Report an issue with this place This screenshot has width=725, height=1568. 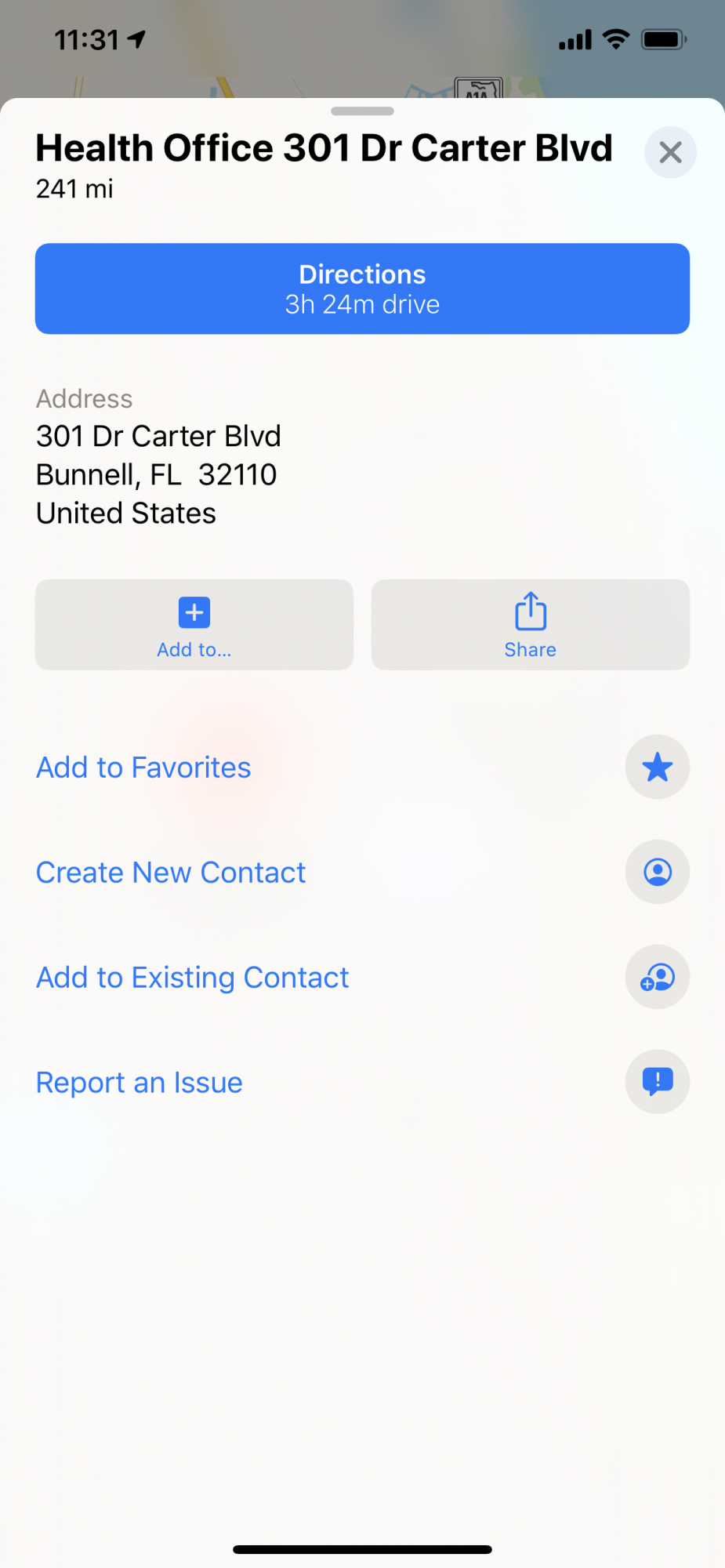coord(362,1082)
